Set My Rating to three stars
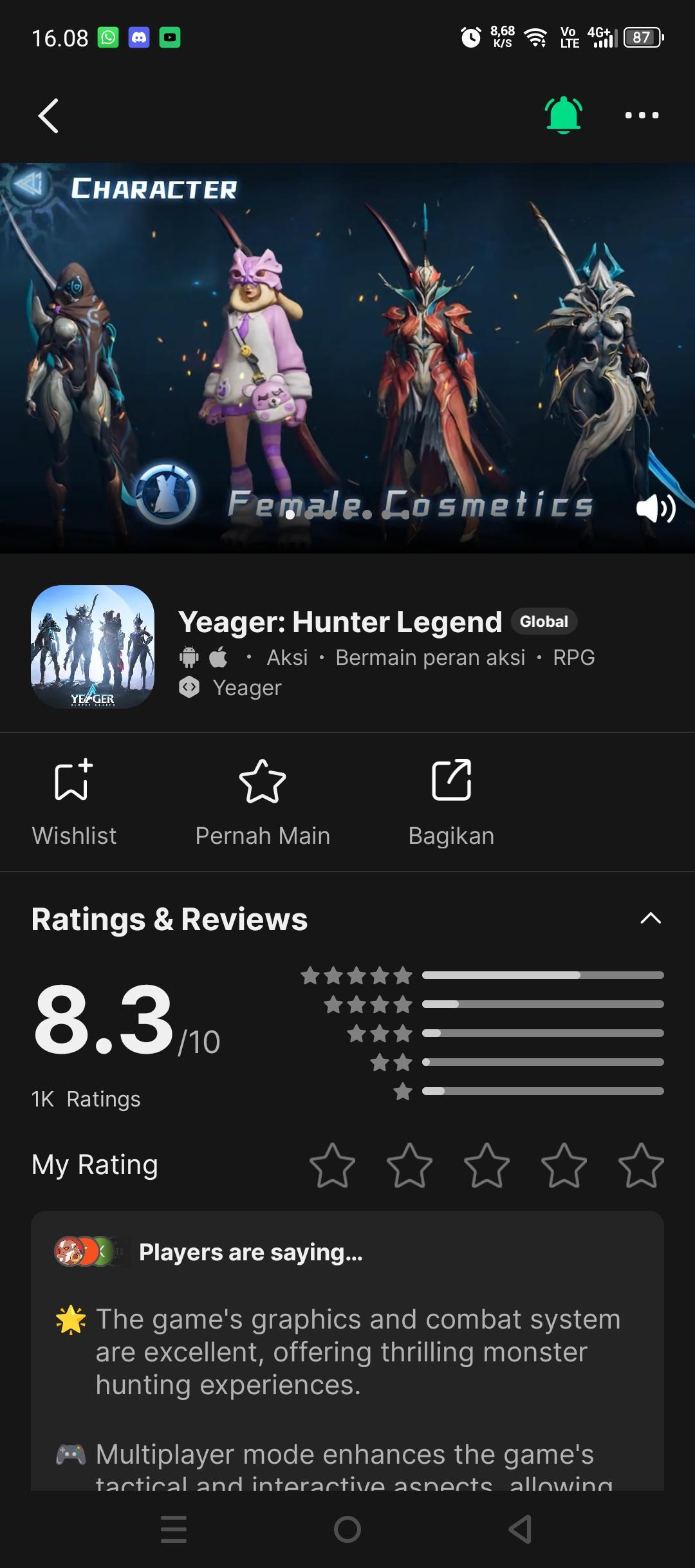 pos(486,1165)
